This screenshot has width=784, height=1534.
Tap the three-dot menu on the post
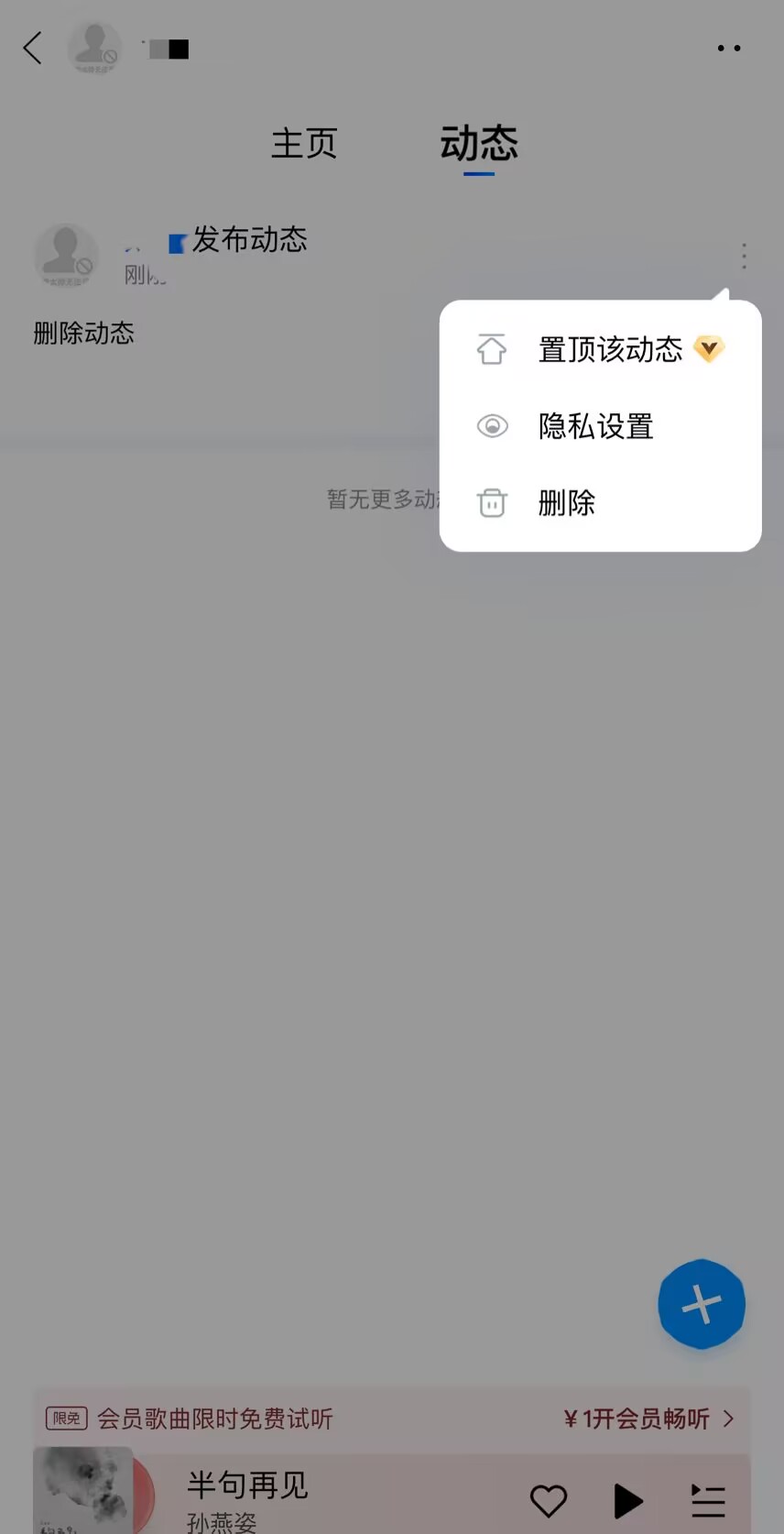[744, 256]
